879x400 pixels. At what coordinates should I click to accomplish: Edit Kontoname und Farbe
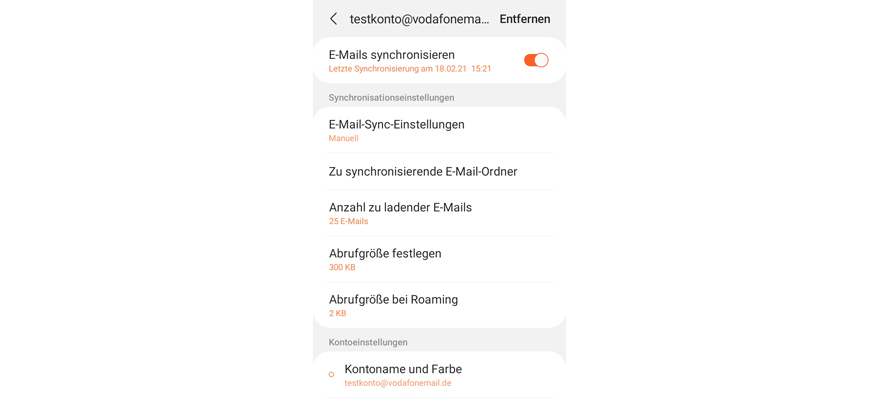[x=439, y=375]
